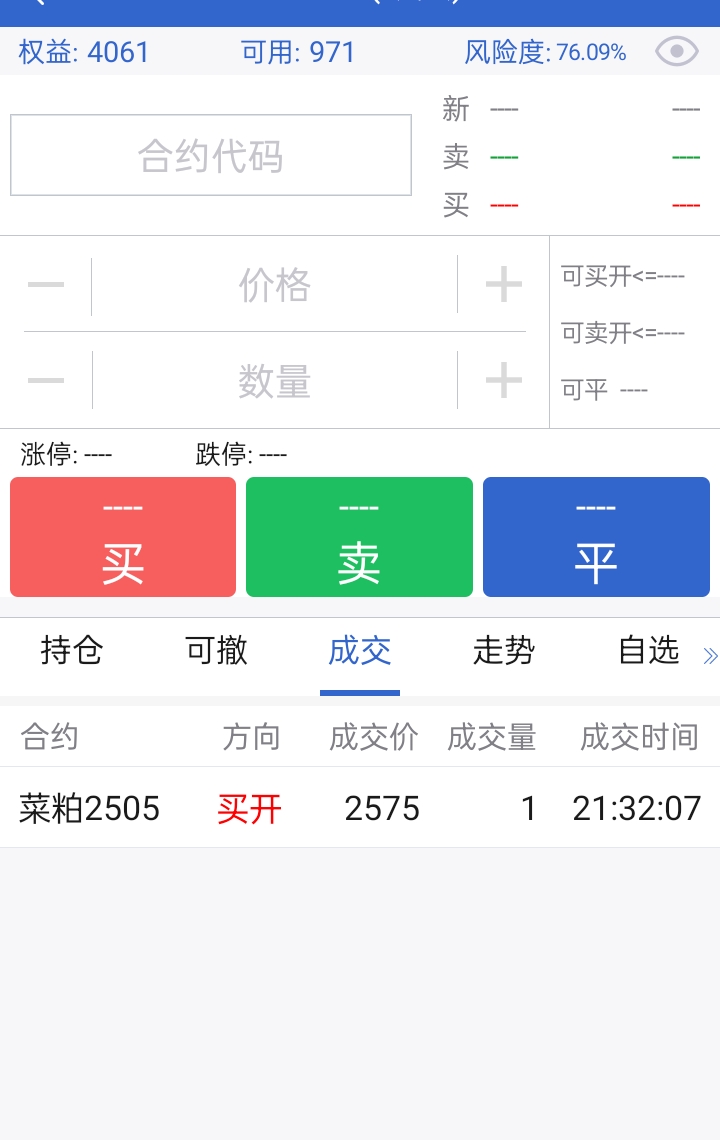720x1140 pixels.
Task: Focus the 数量 quantity input
Action: click(275, 381)
